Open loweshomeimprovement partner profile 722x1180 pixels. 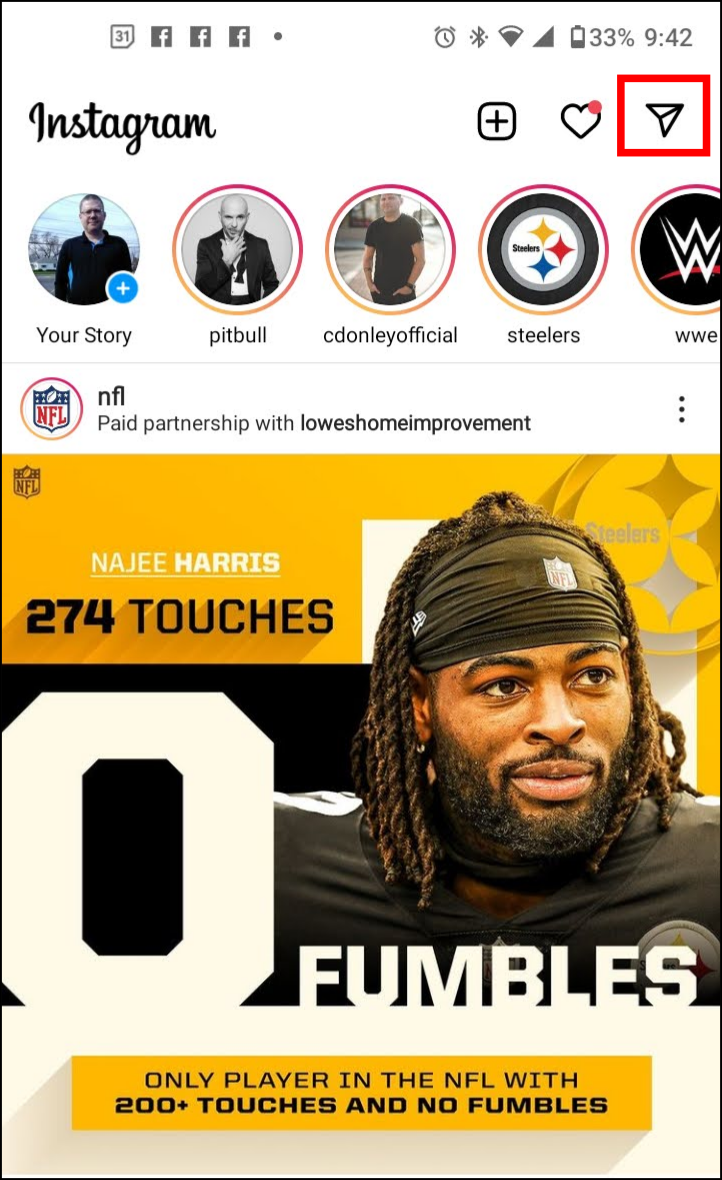click(415, 423)
